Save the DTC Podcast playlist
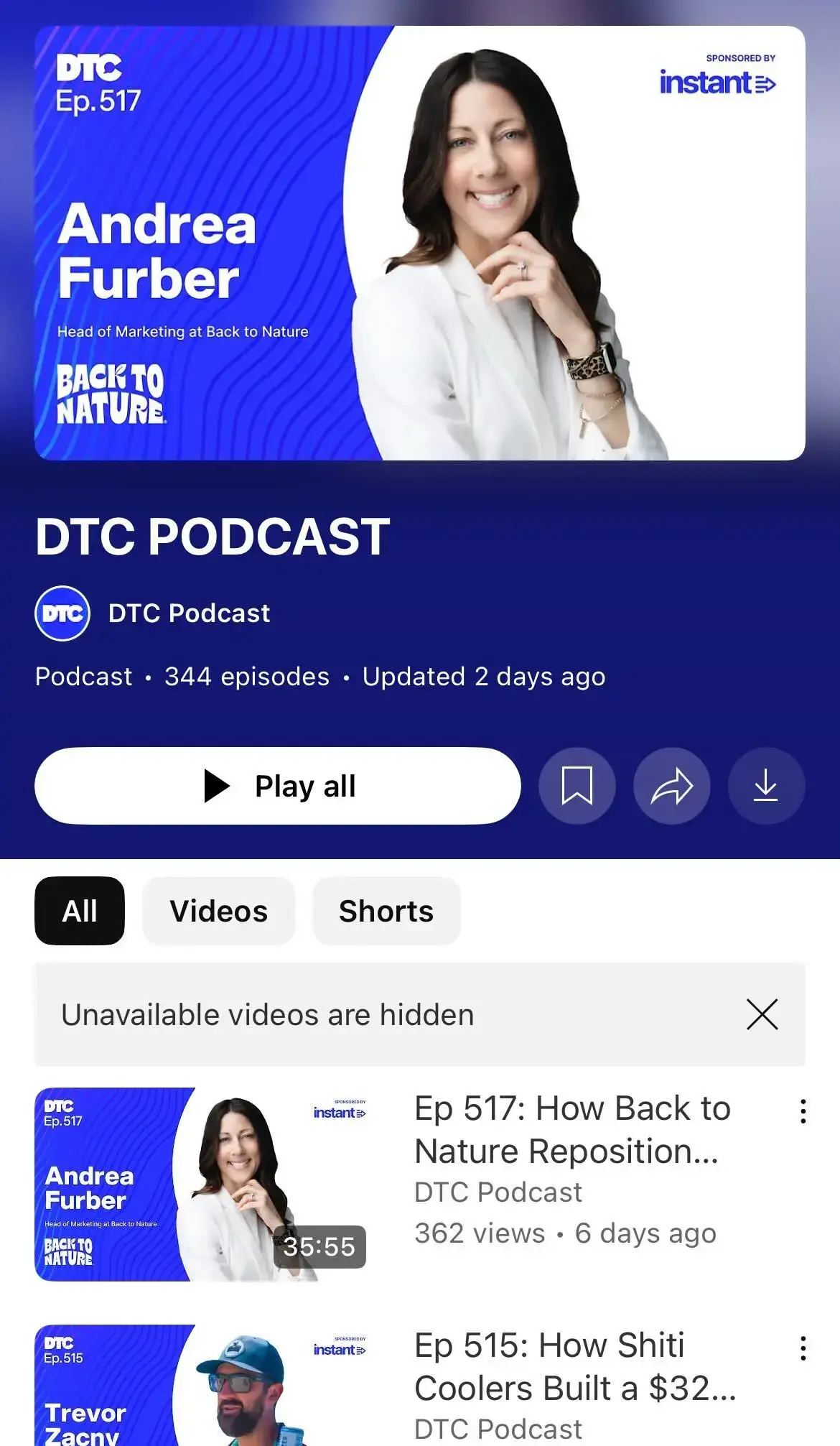The image size is (840, 1446). point(577,786)
